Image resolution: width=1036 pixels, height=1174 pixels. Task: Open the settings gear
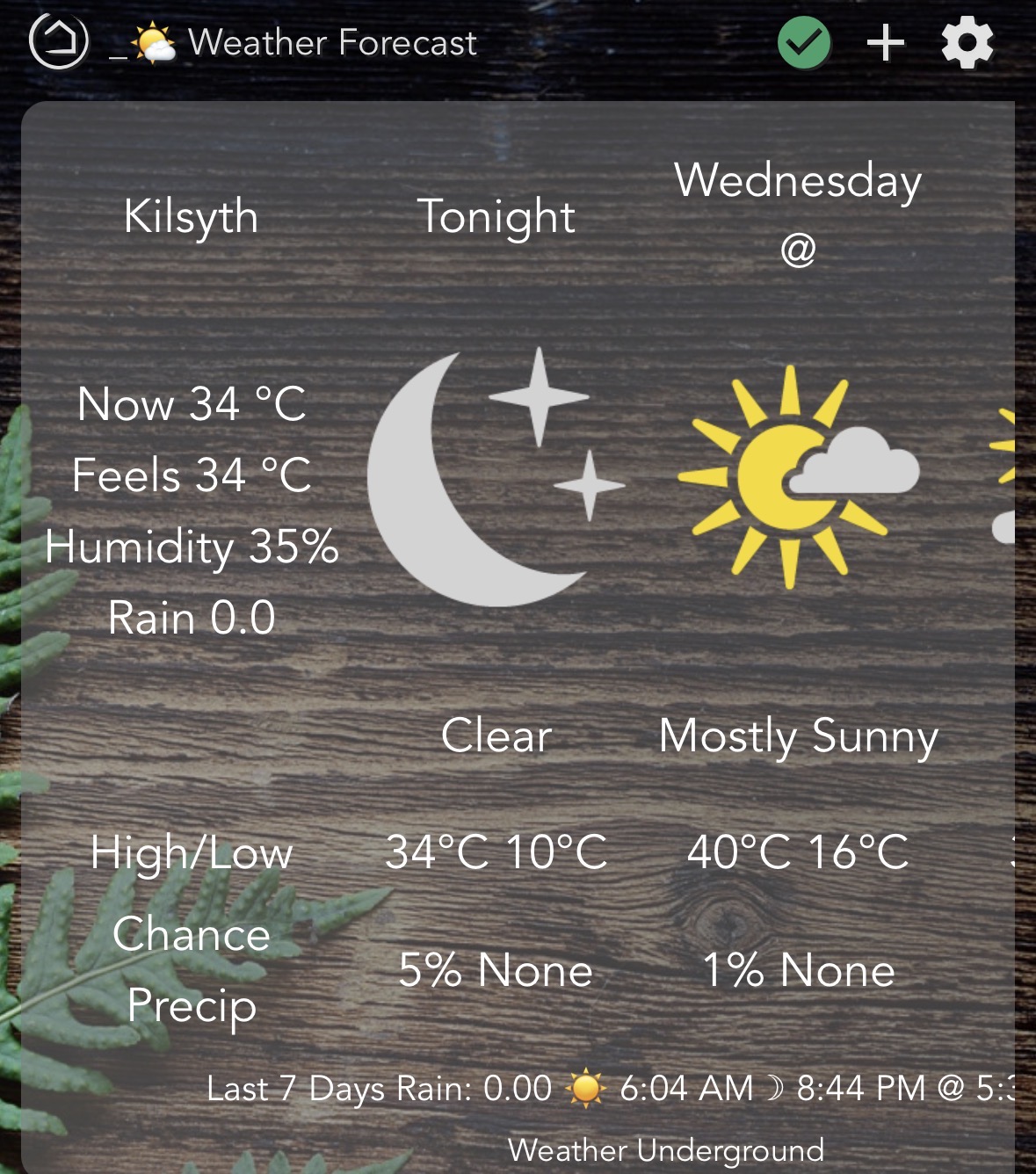point(967,42)
